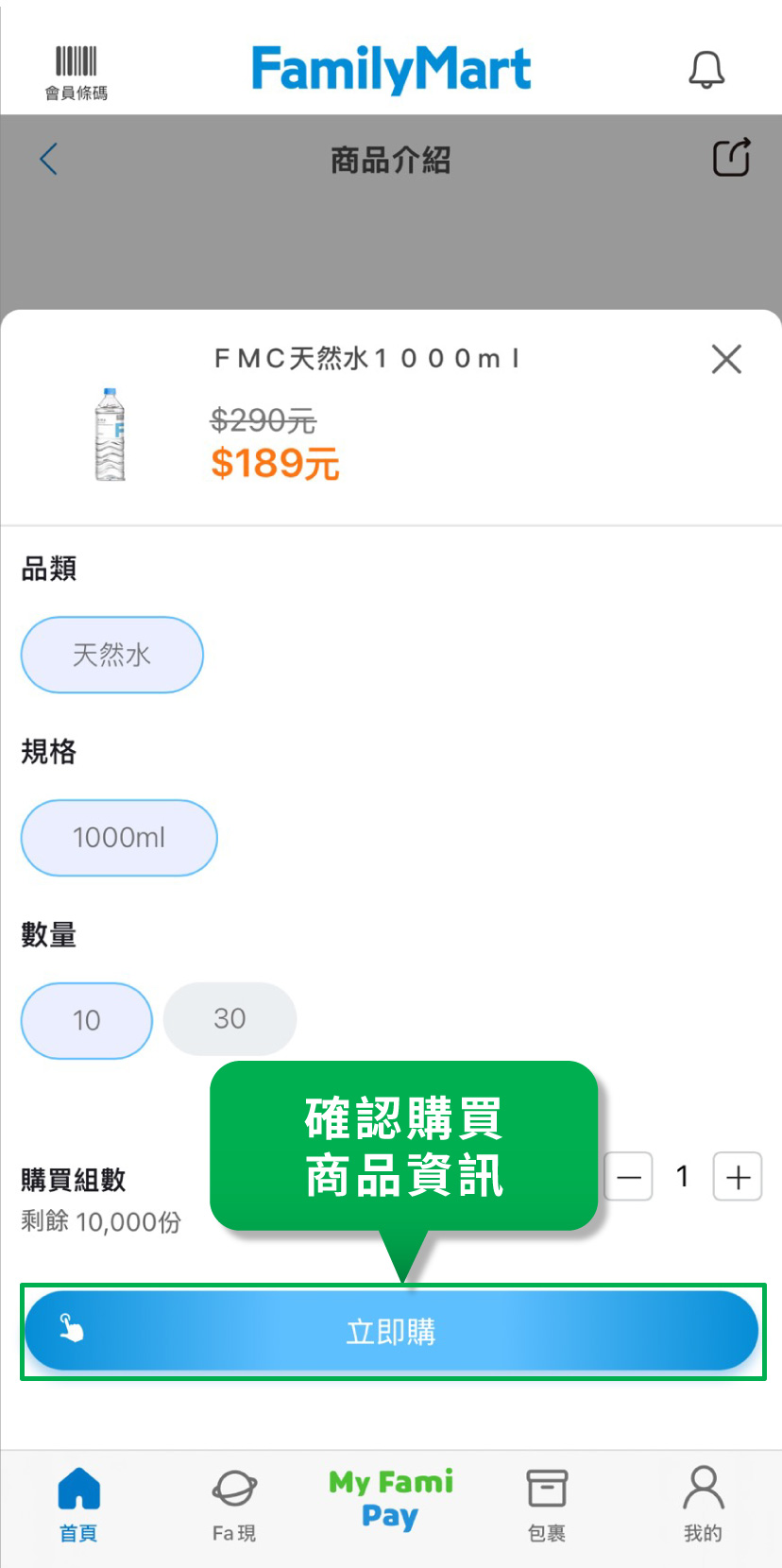Choose the 1000ml specification chip
This screenshot has width=782, height=1568.
(x=119, y=838)
